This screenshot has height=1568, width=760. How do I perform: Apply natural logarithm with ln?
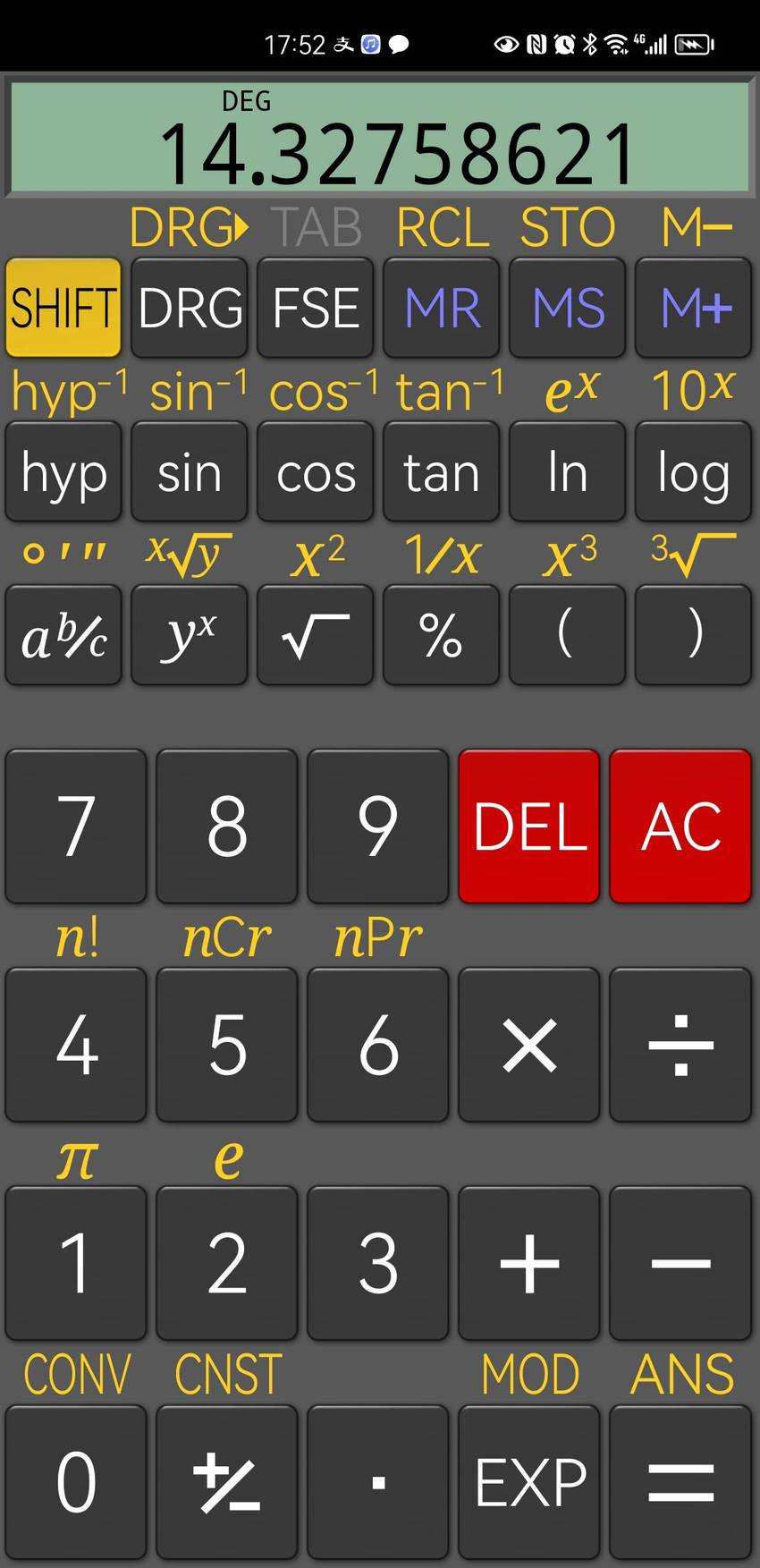coord(568,471)
